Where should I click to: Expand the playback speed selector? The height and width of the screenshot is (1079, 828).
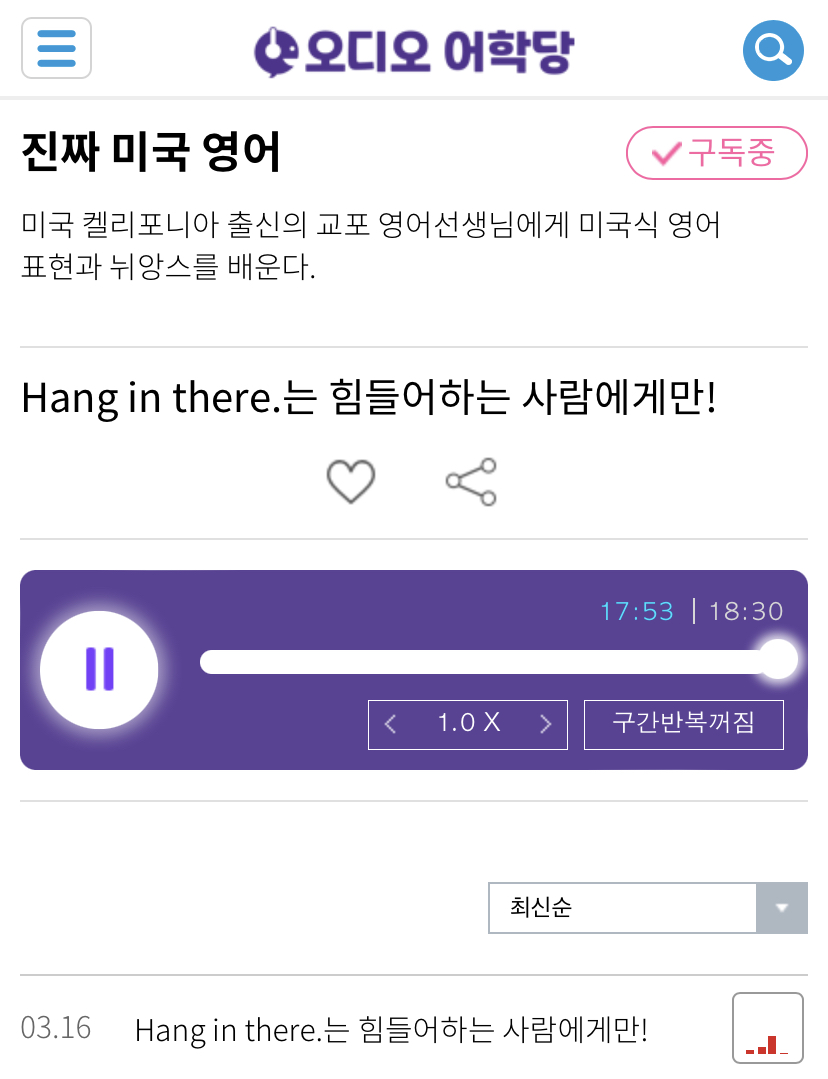pos(467,724)
